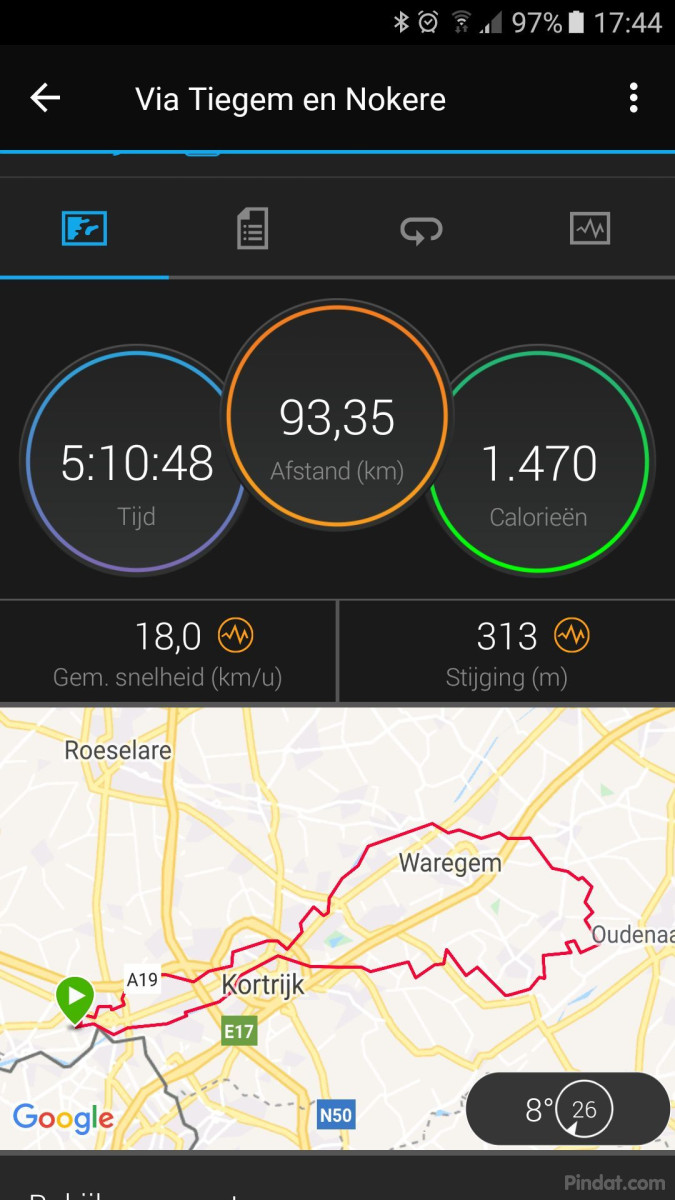Switch to the overview tab
The image size is (675, 1200).
coord(84,229)
